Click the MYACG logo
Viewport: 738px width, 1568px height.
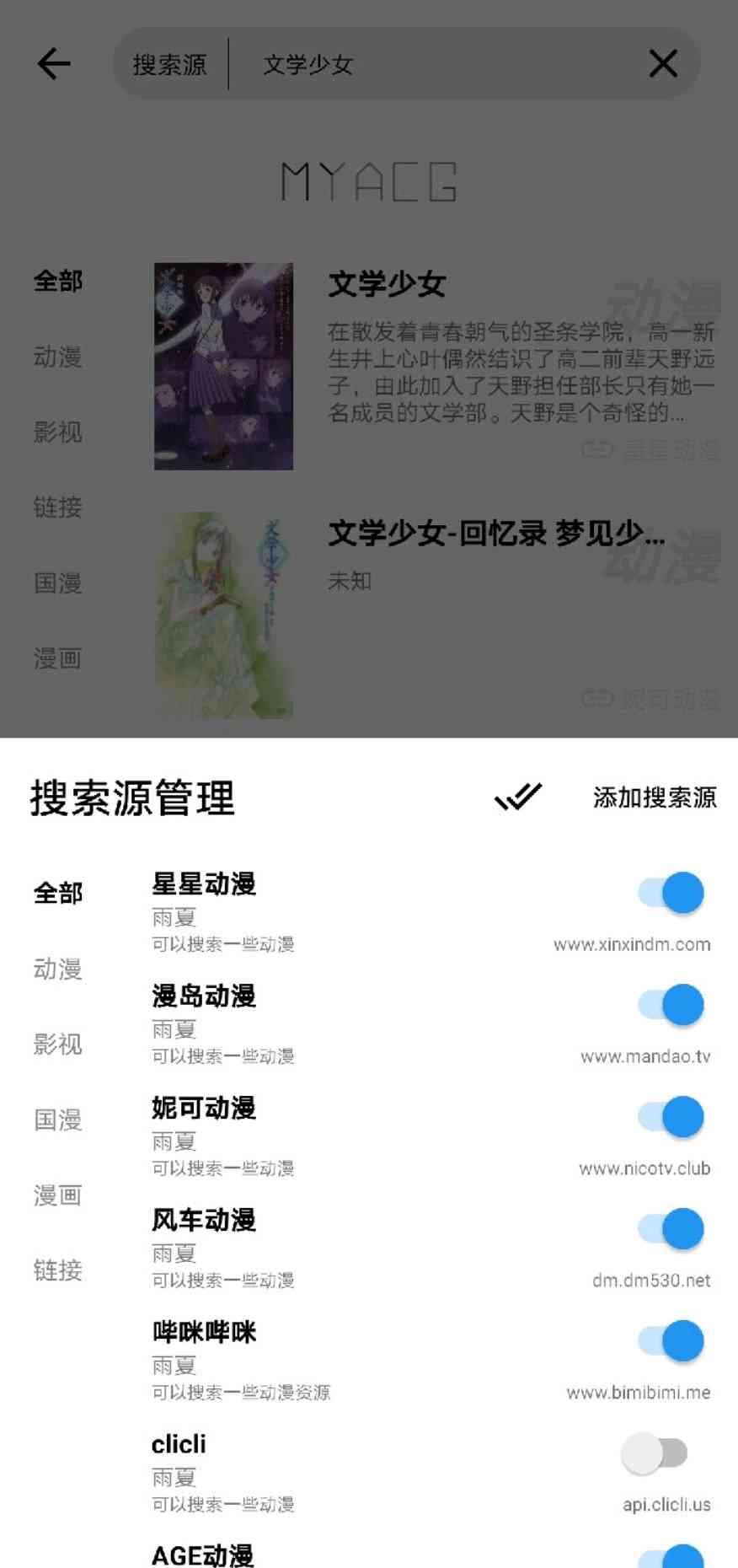coord(369,181)
